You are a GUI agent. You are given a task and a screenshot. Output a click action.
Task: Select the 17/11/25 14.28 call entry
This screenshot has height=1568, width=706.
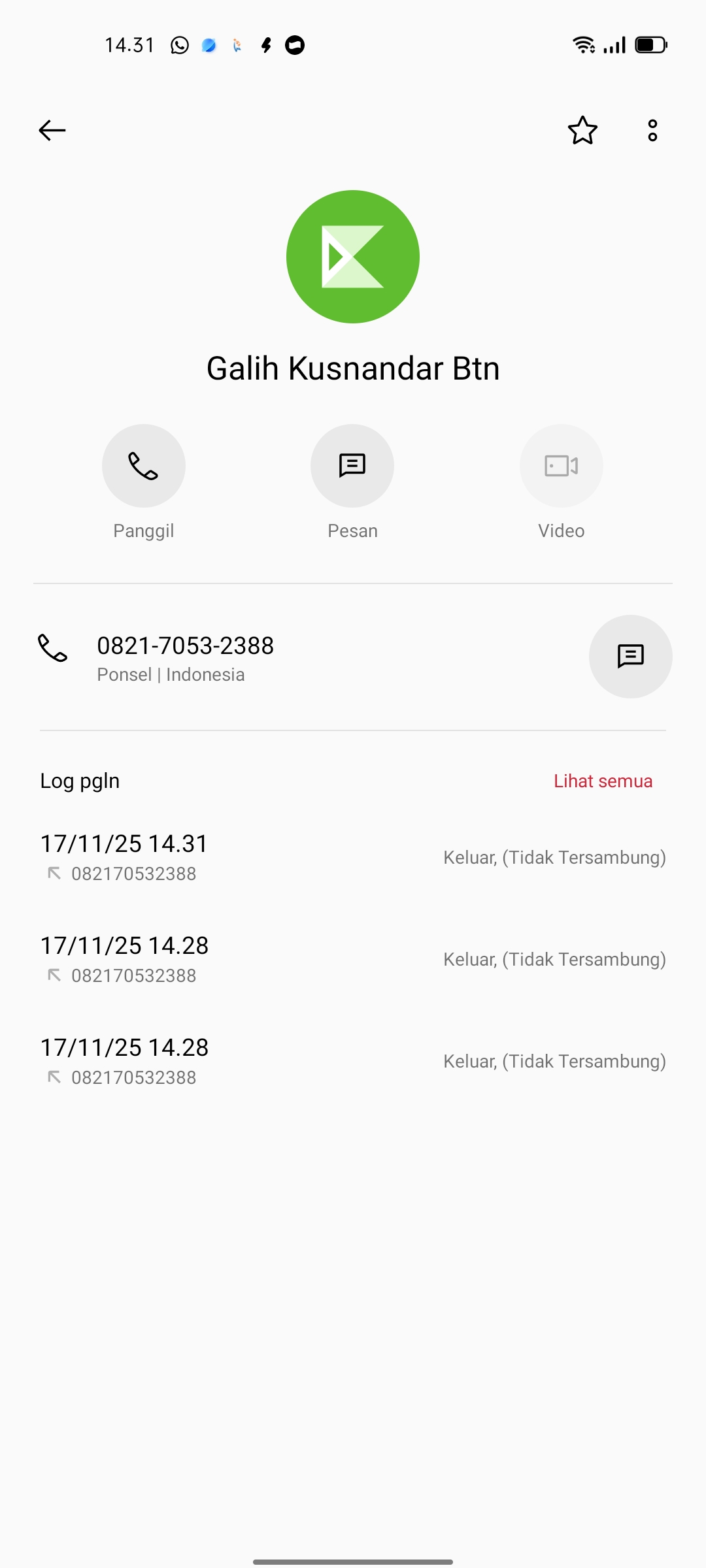pyautogui.click(x=124, y=945)
